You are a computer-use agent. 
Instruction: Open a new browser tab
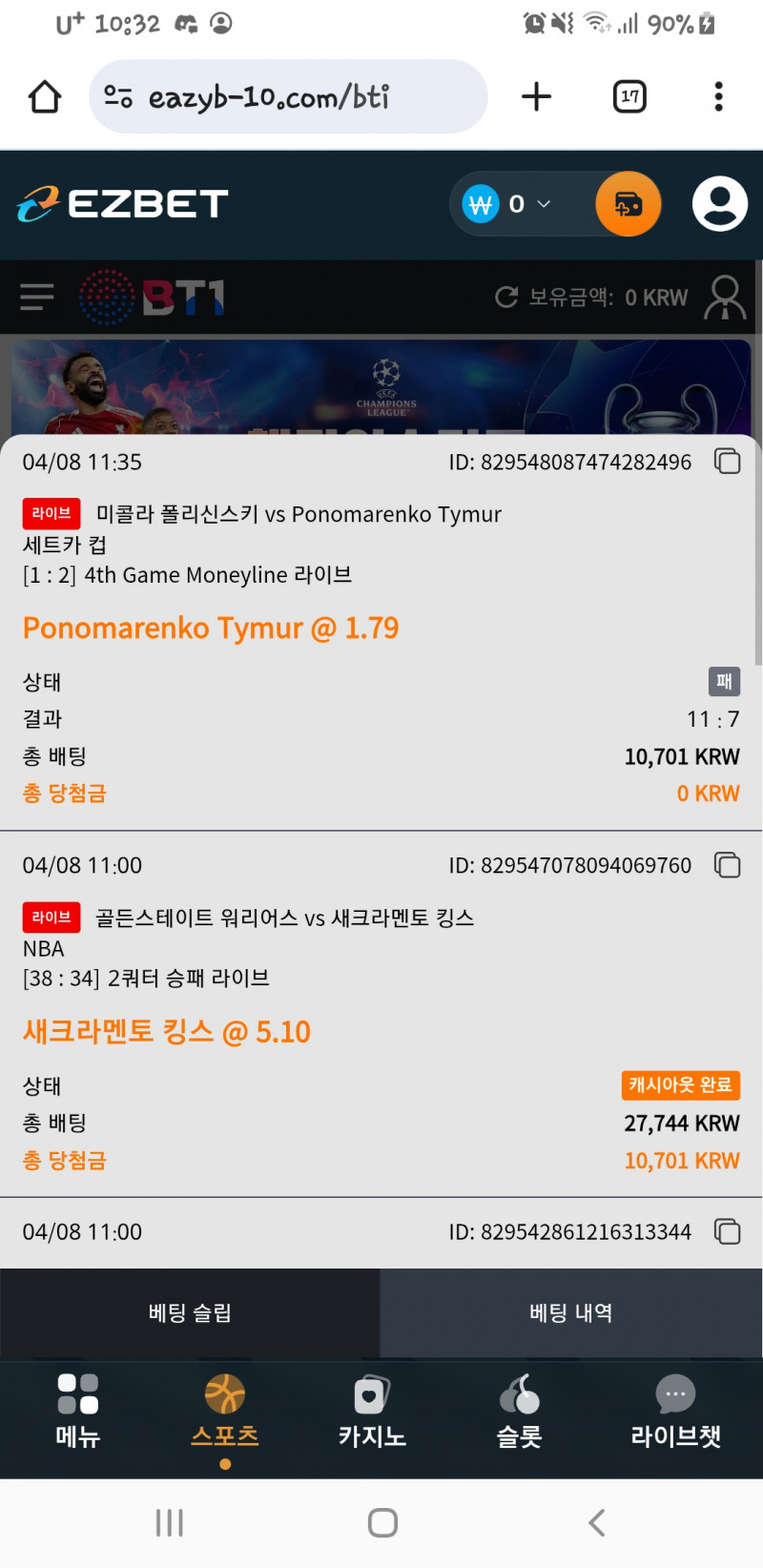536,96
